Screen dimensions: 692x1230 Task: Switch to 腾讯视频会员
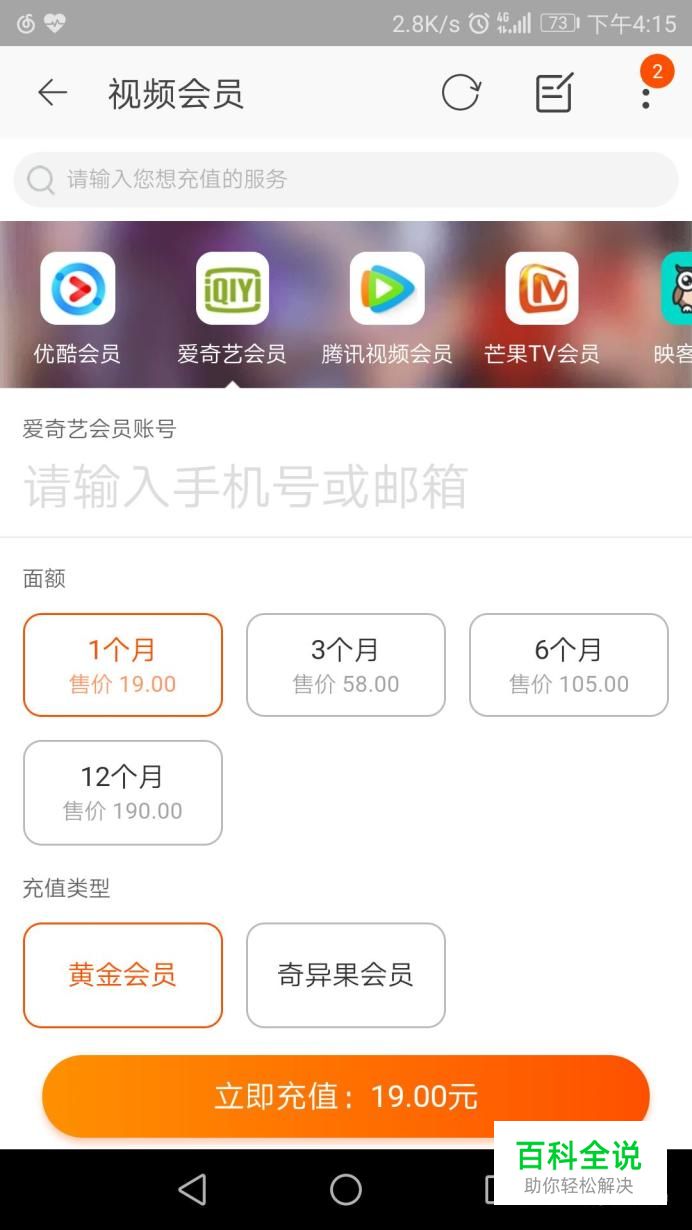[x=387, y=308]
